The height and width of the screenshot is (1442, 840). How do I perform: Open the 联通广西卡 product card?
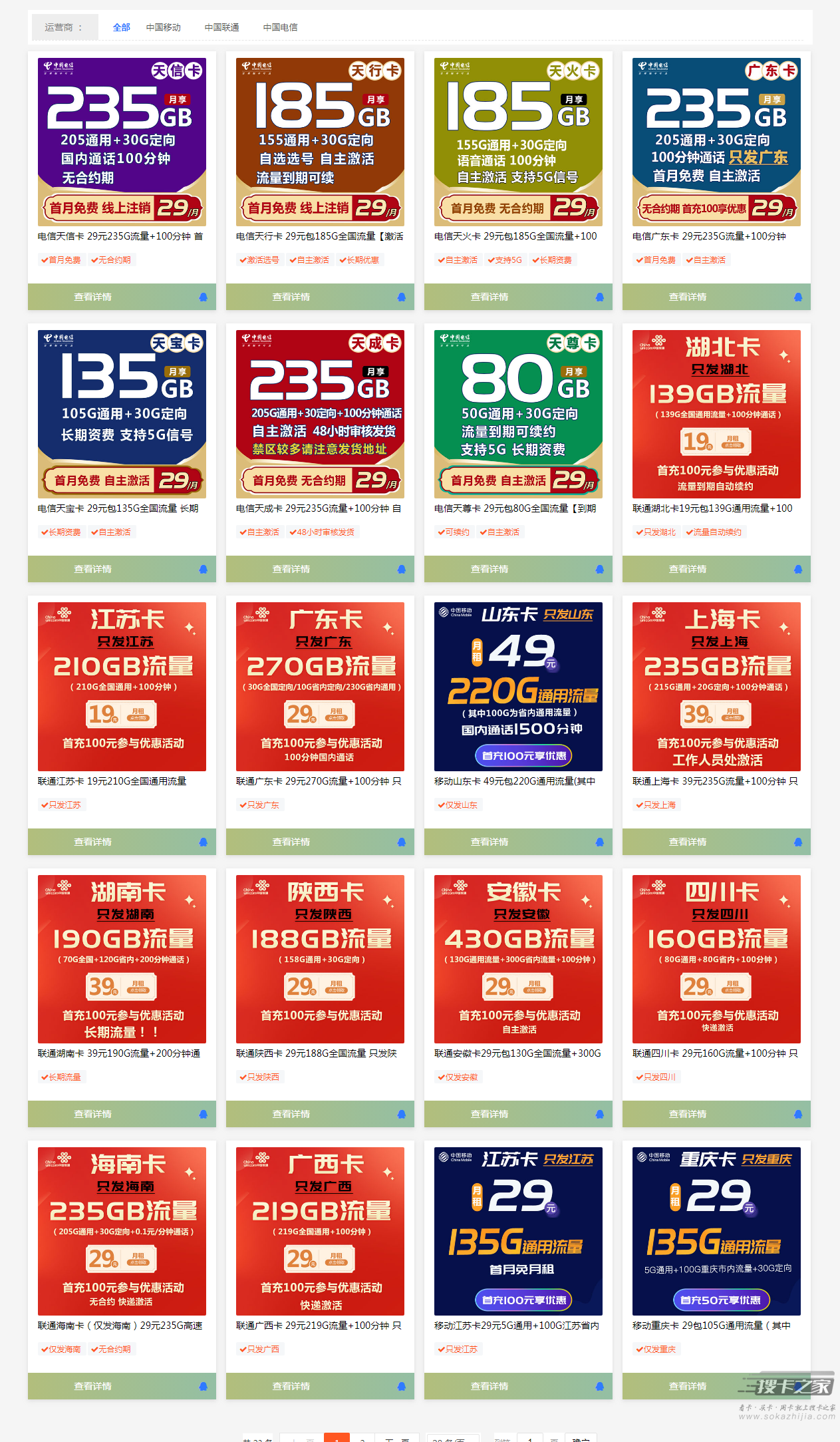(x=320, y=1231)
